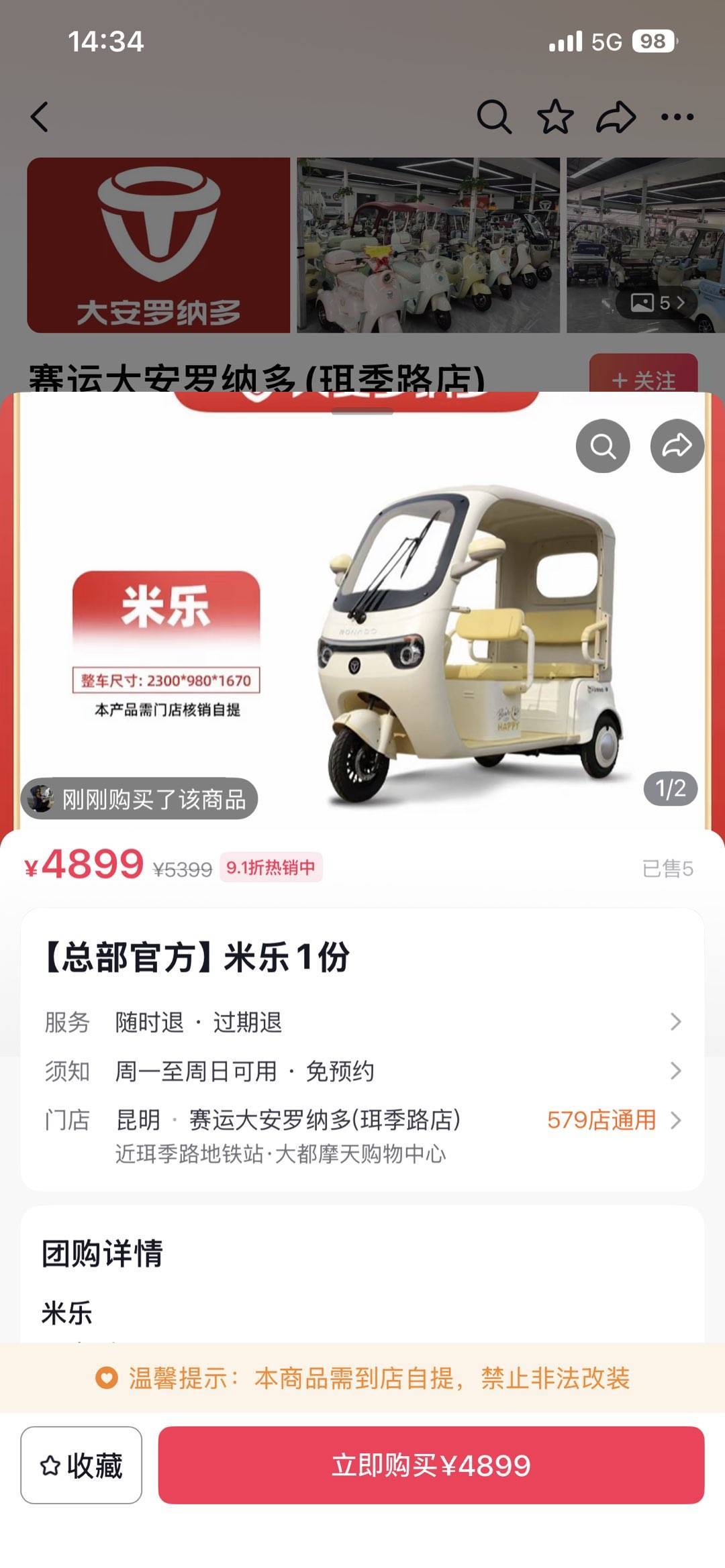Open the three-dot overflow menu
This screenshot has width=725, height=1568.
pos(677,117)
